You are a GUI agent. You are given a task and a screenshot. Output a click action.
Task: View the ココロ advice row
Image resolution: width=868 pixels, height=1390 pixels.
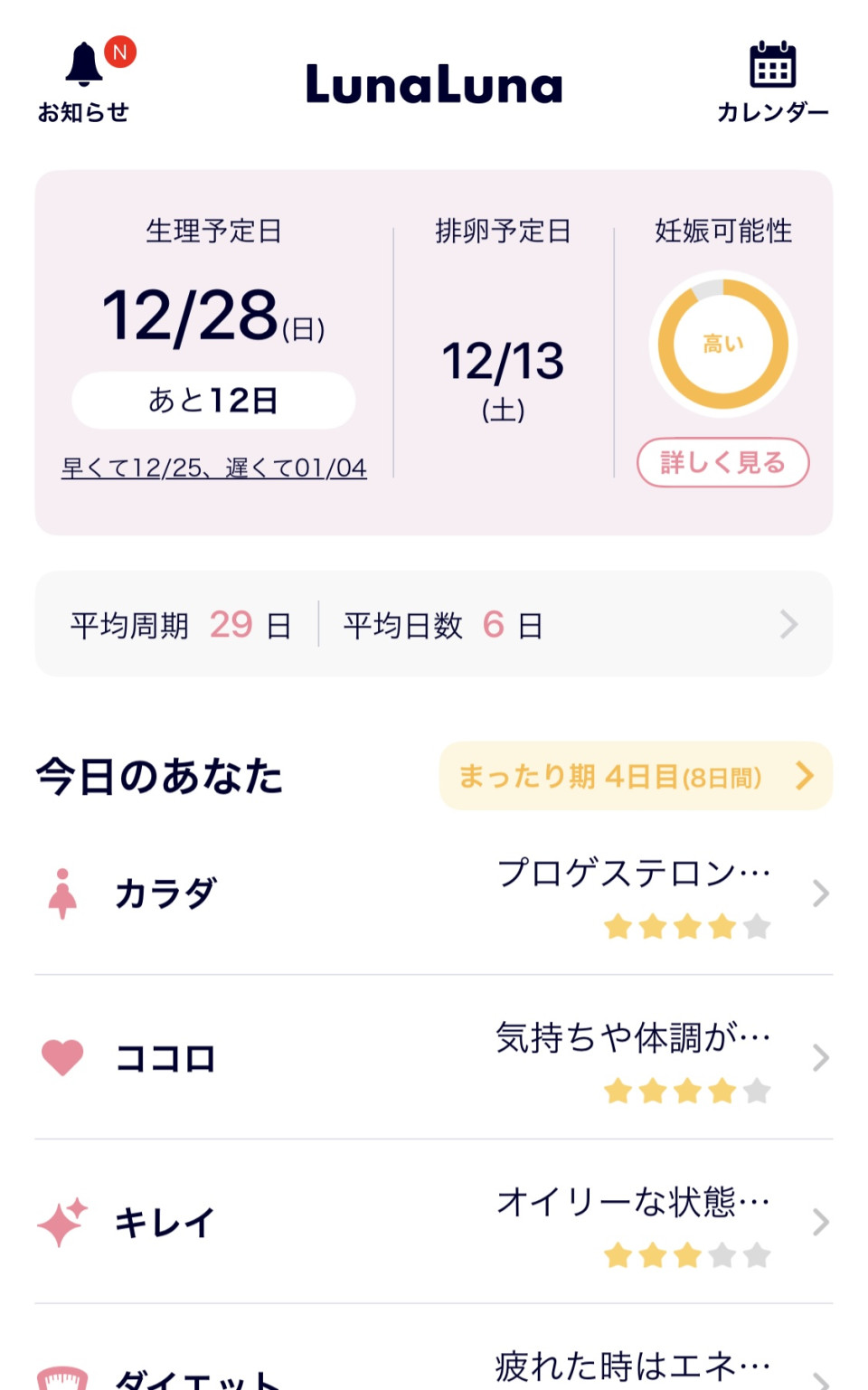click(433, 1058)
